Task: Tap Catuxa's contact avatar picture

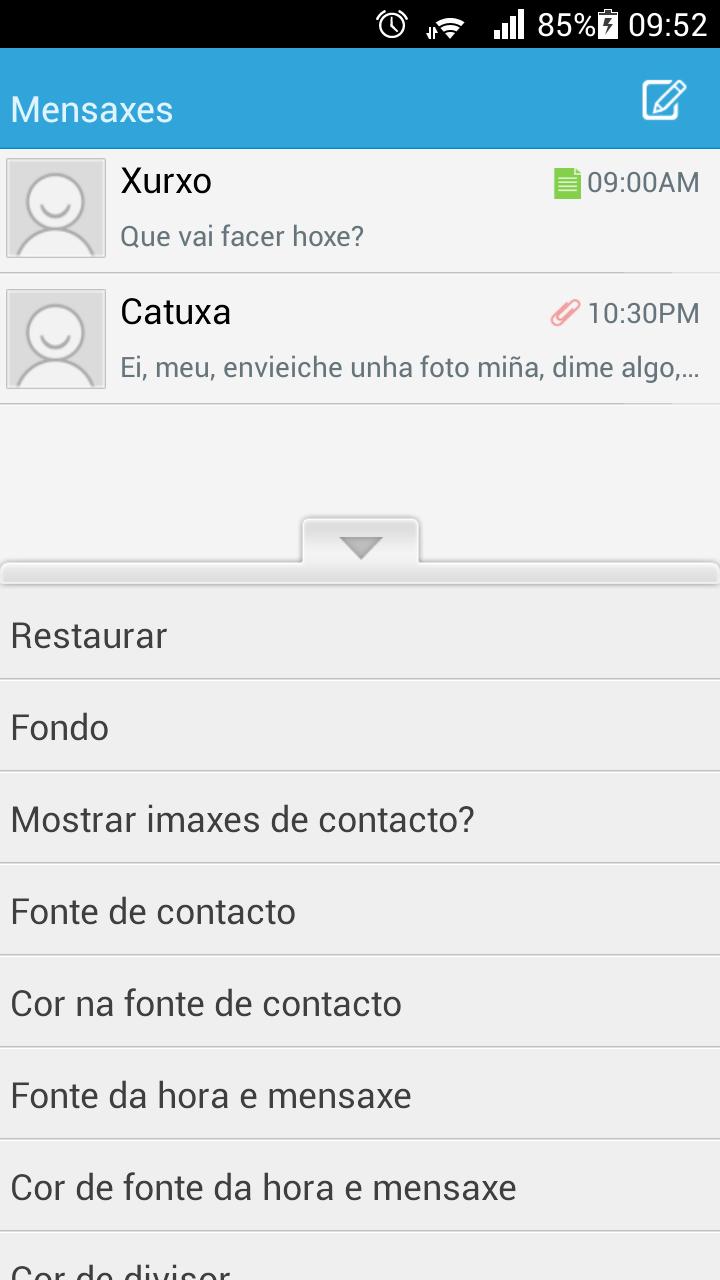Action: (x=55, y=339)
